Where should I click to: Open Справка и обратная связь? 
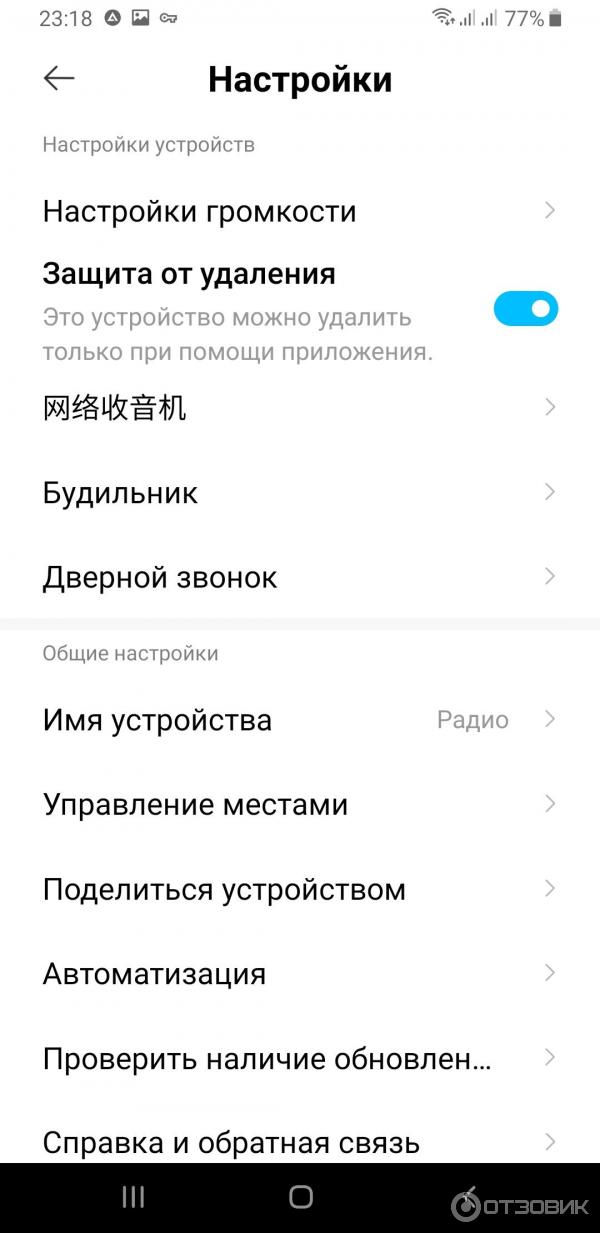(299, 1141)
